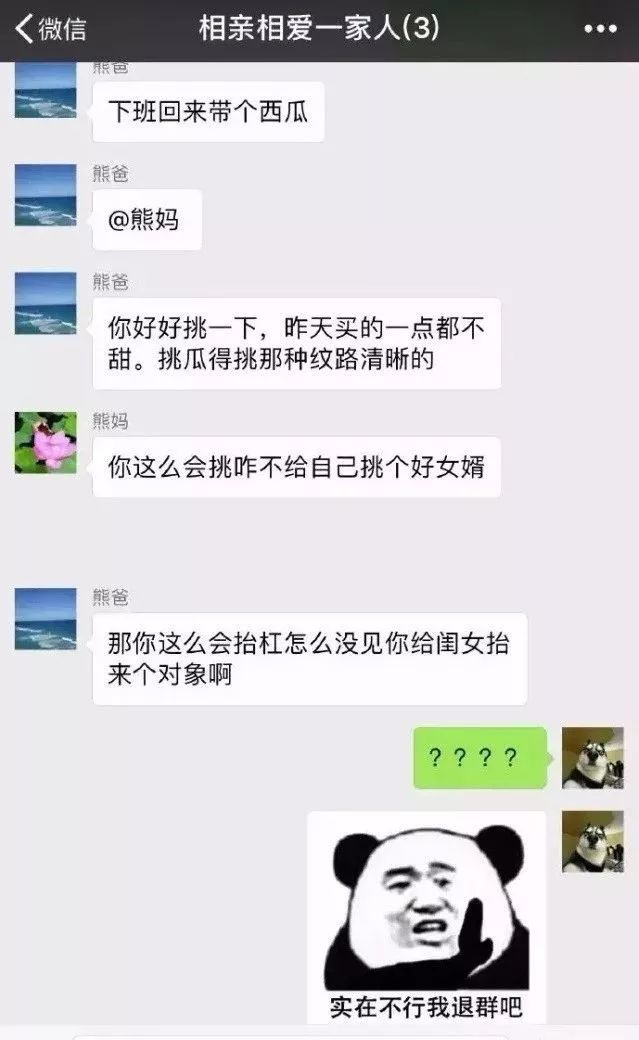Tap my husky avatar beside ？？？？
Image resolution: width=639 pixels, height=1040 pixels.
pyautogui.click(x=592, y=757)
